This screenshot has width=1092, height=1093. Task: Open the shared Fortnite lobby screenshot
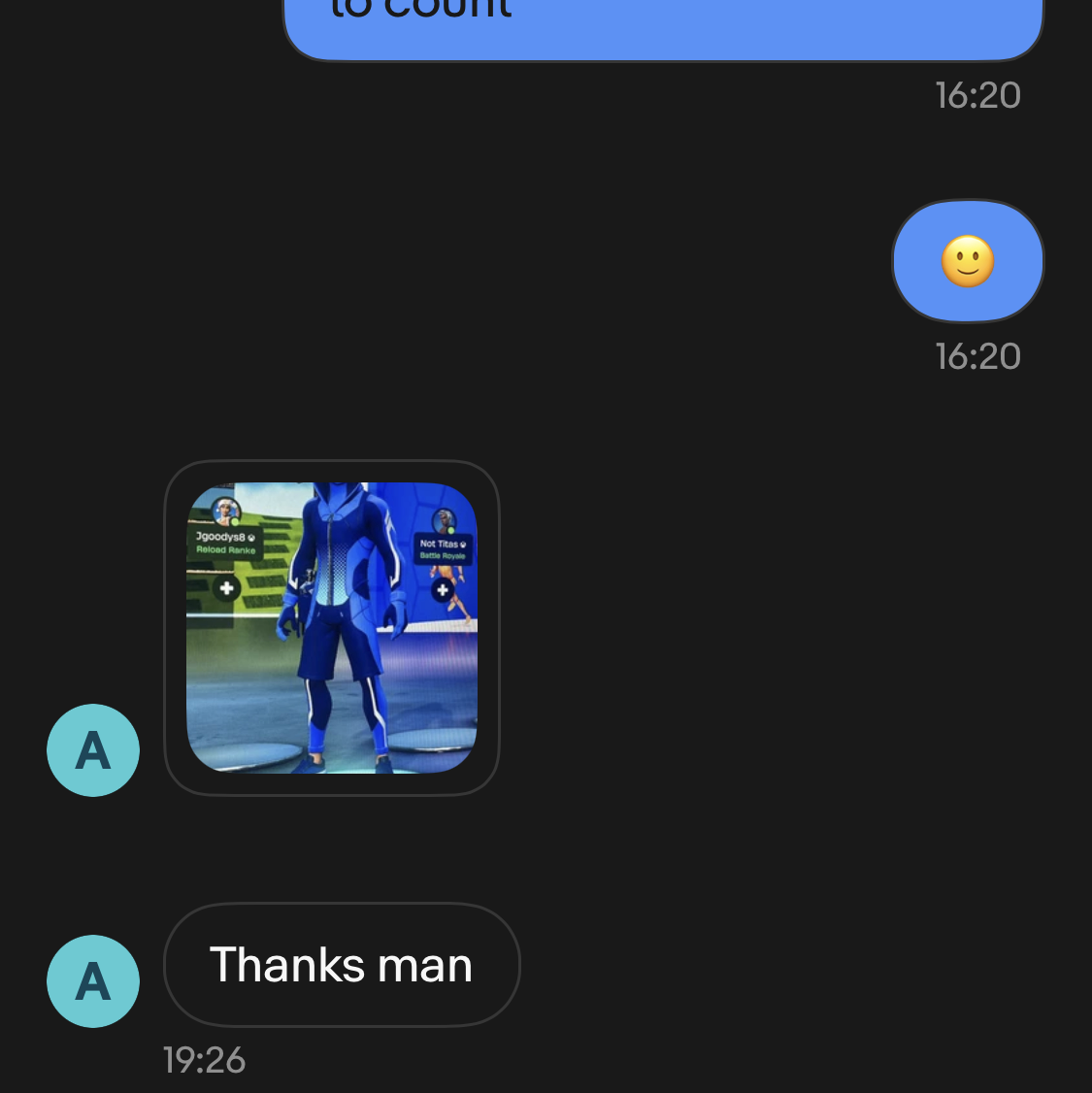pyautogui.click(x=332, y=628)
